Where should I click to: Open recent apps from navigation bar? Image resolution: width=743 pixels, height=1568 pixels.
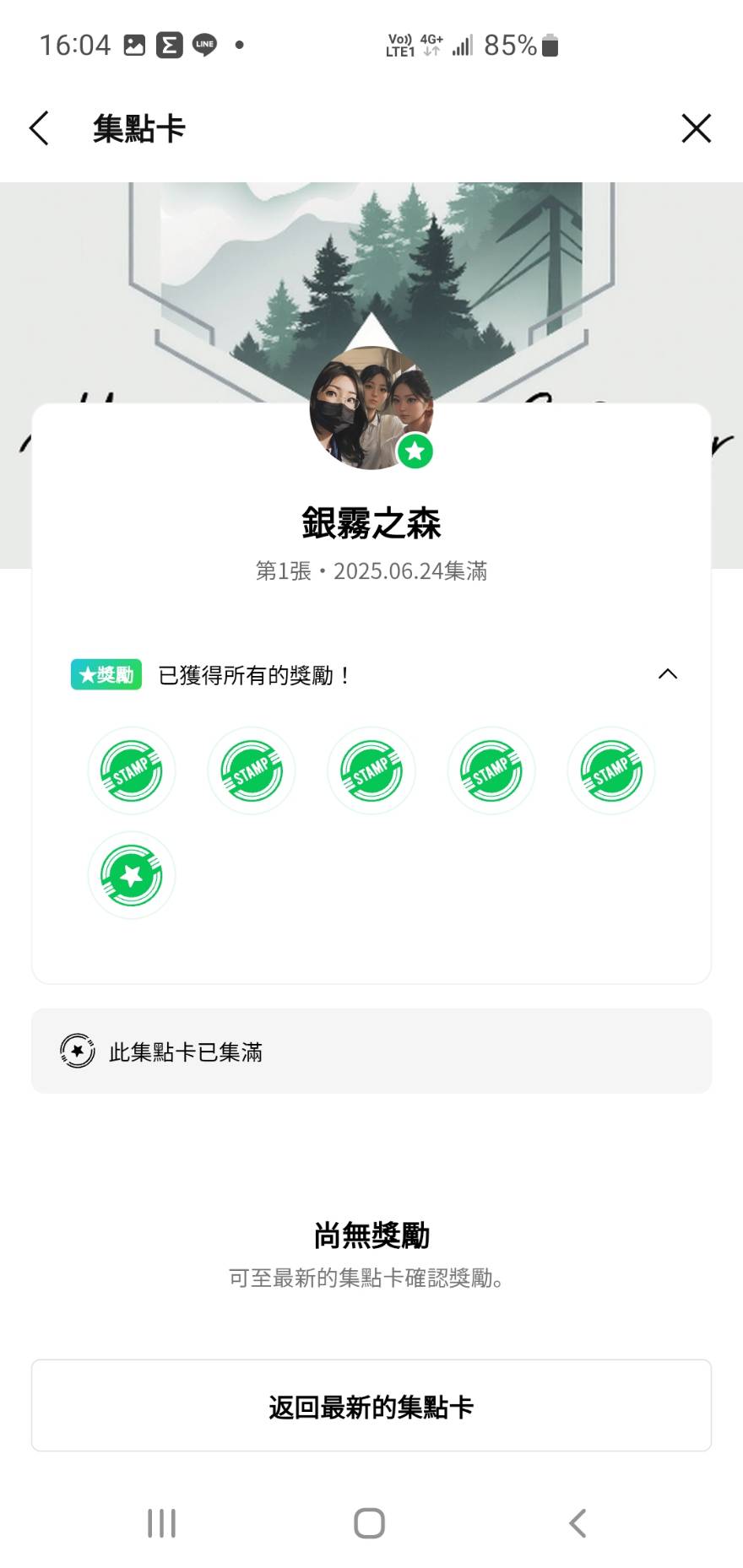(161, 1523)
